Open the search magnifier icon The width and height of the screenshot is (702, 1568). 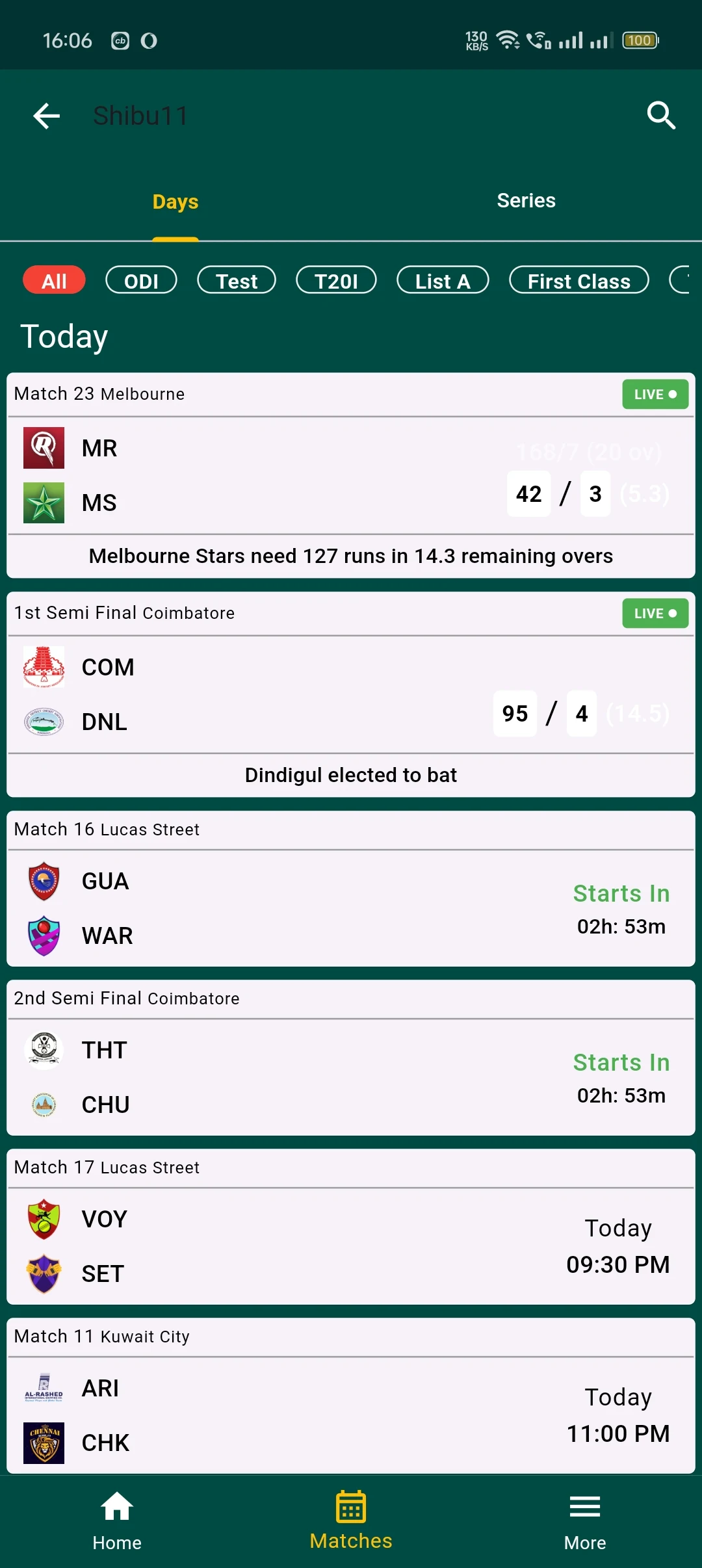click(x=661, y=116)
